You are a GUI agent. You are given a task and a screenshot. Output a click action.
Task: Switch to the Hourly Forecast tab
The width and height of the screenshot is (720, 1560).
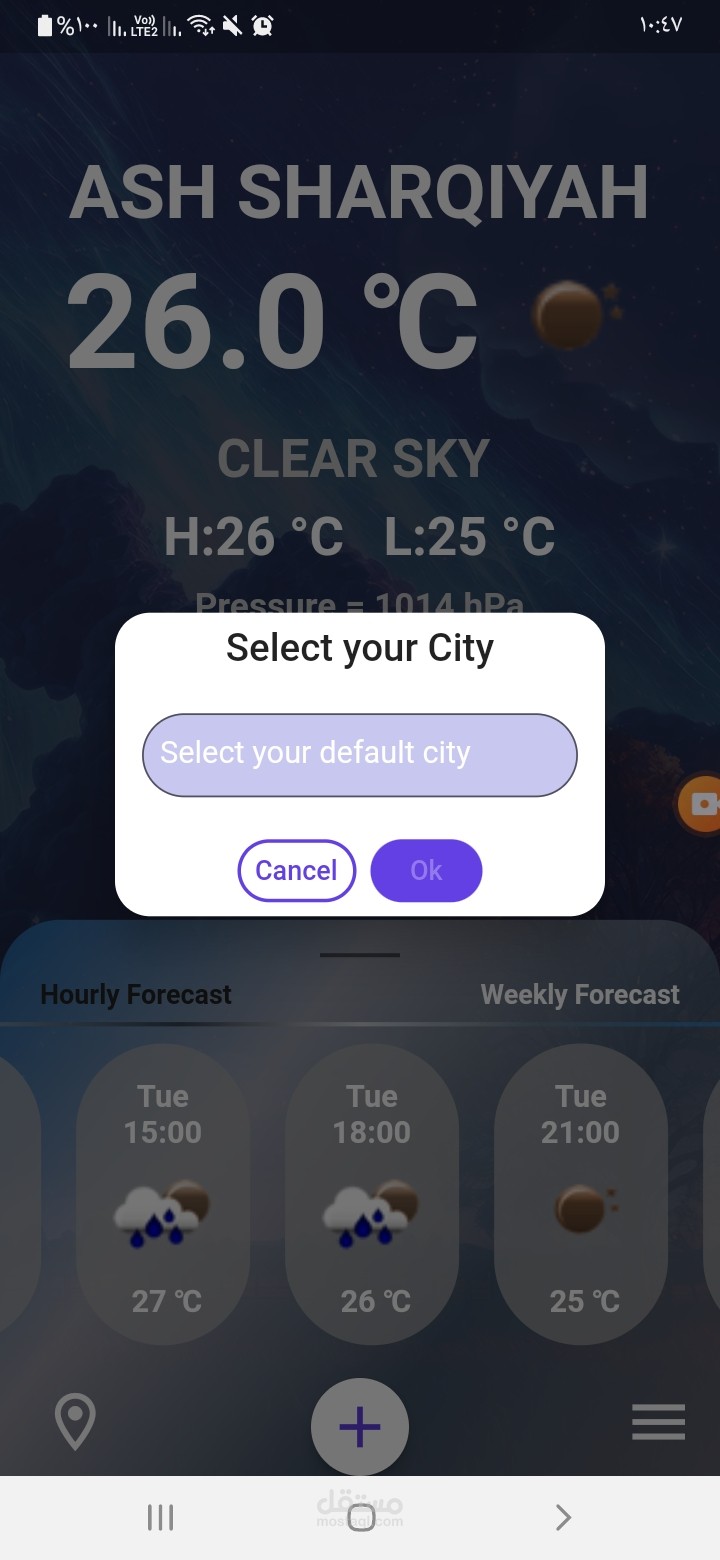click(136, 995)
